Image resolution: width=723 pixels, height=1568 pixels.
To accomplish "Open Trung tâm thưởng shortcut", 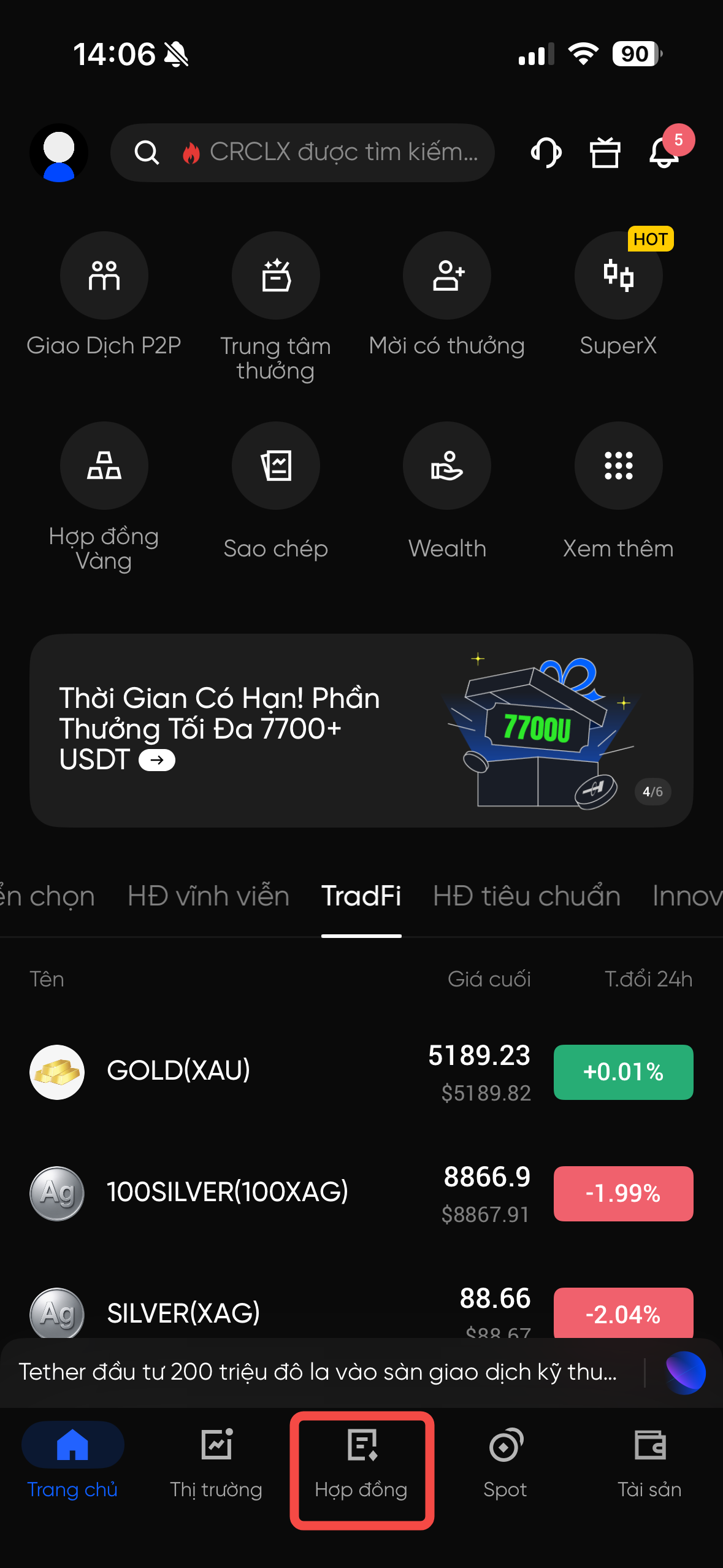I will click(x=275, y=276).
